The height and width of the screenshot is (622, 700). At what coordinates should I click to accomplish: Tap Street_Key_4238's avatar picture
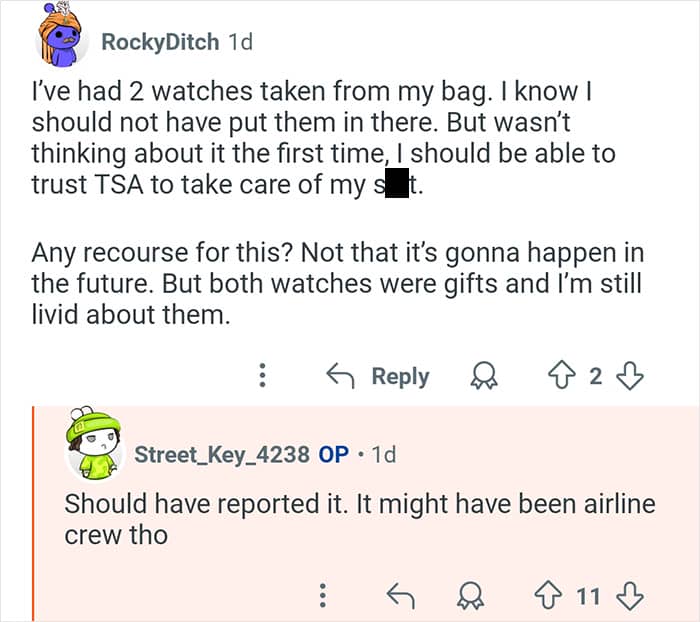point(94,444)
